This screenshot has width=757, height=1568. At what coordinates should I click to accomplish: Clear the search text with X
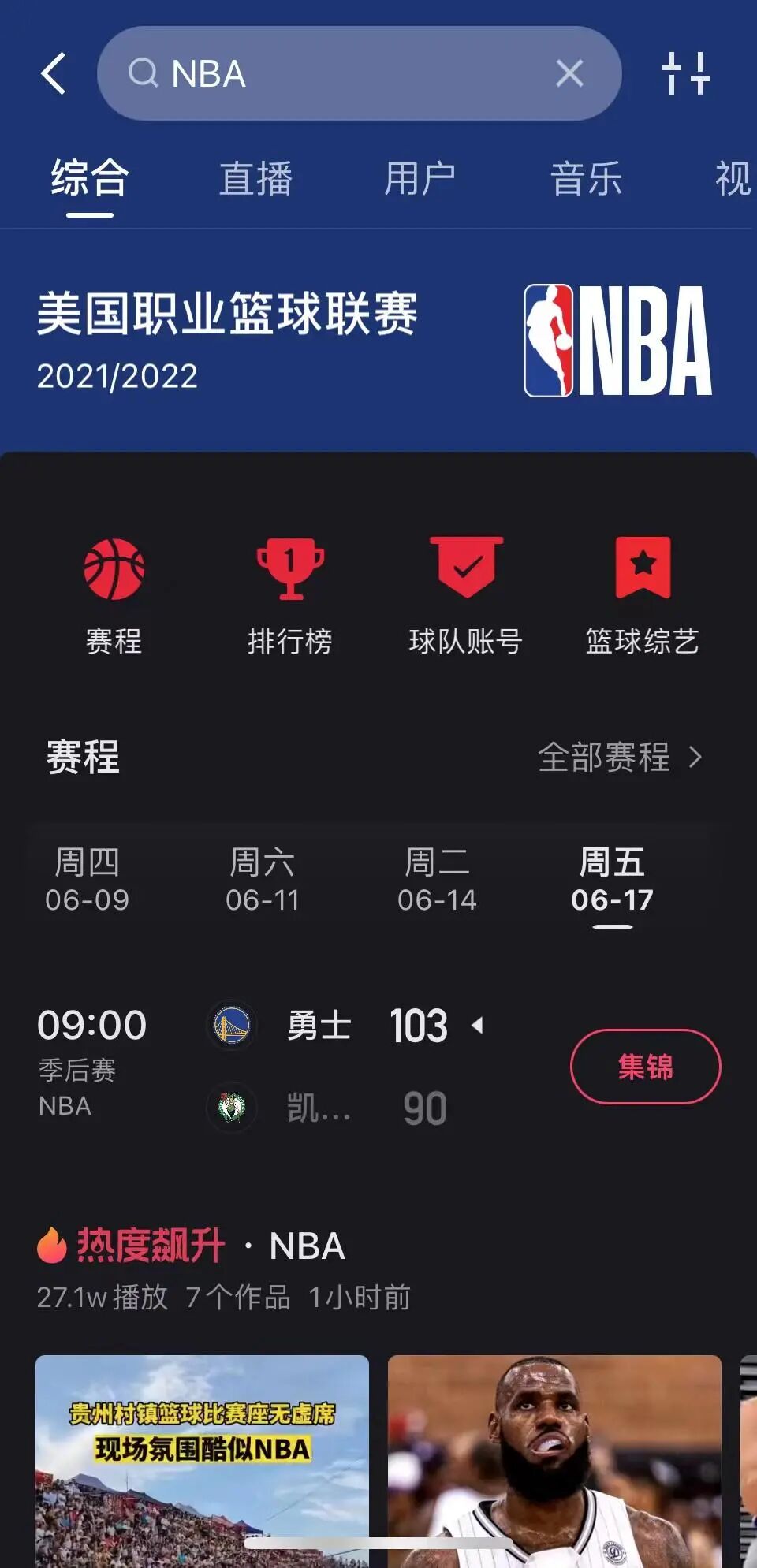(569, 73)
